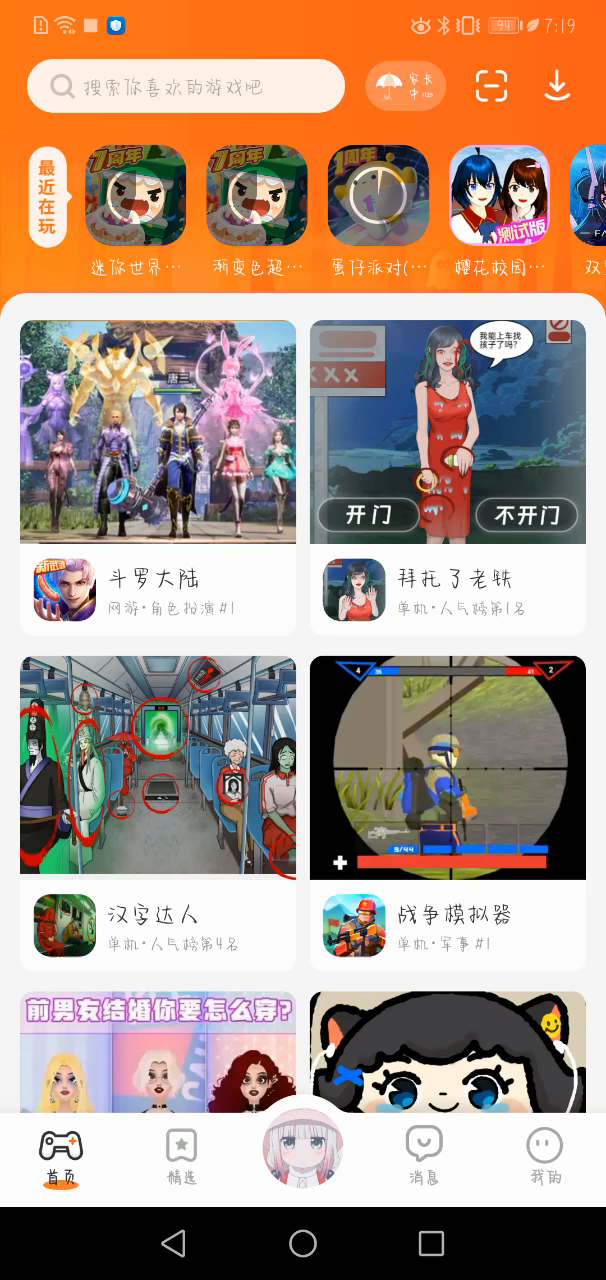Open the 战争模拟器 game card

(x=448, y=812)
